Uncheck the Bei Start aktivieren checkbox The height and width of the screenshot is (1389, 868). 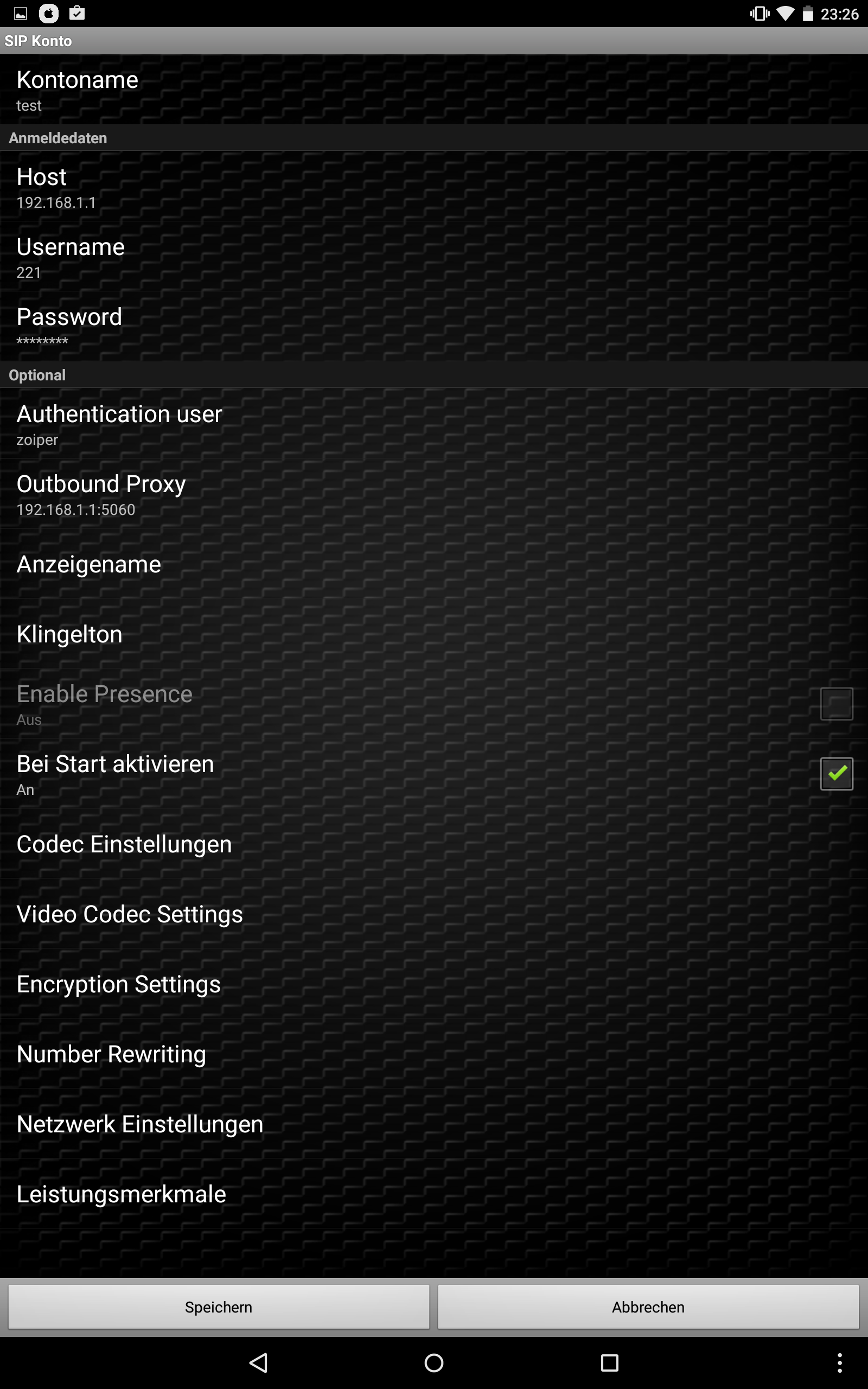pos(837,773)
